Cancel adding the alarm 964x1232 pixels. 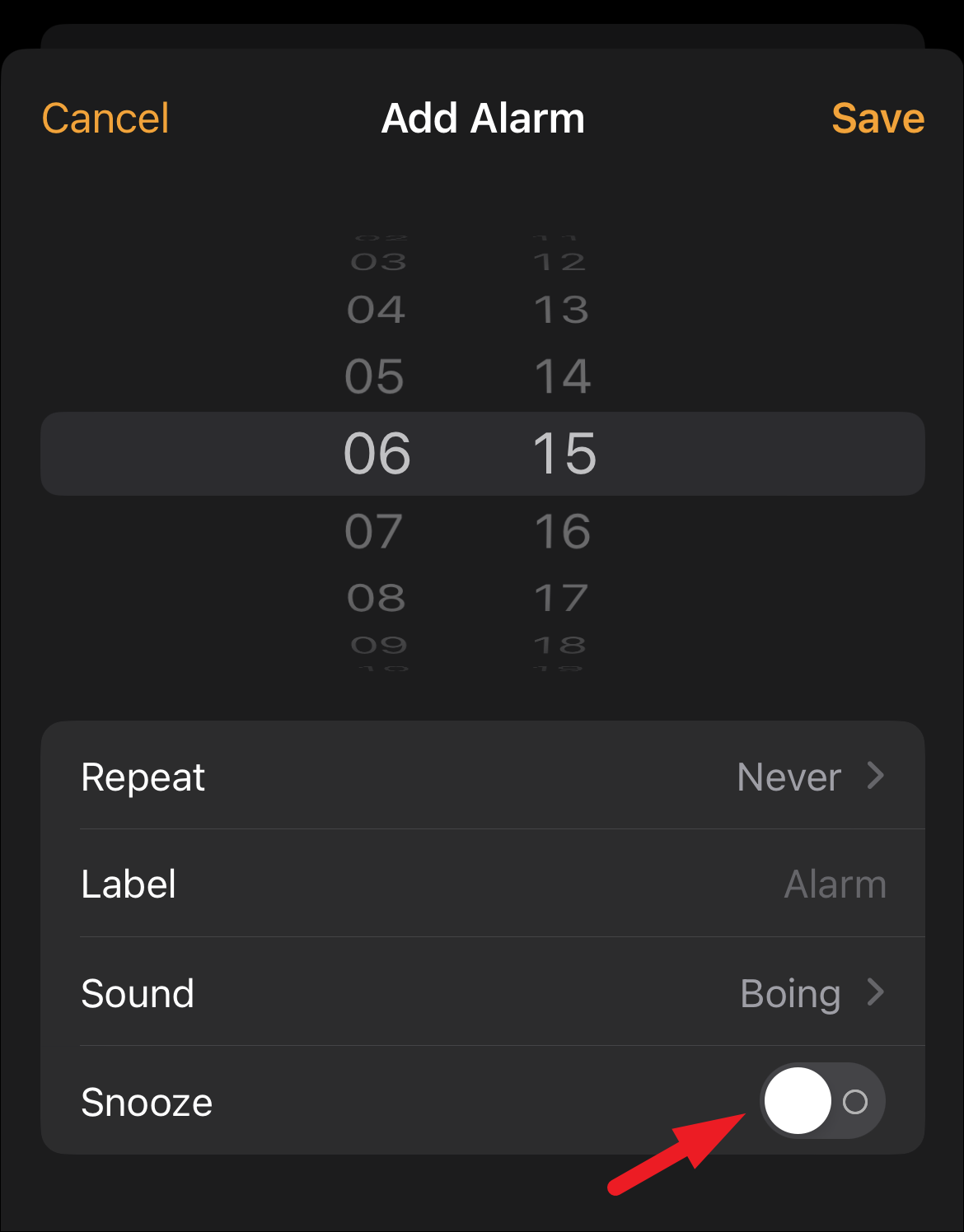click(105, 119)
